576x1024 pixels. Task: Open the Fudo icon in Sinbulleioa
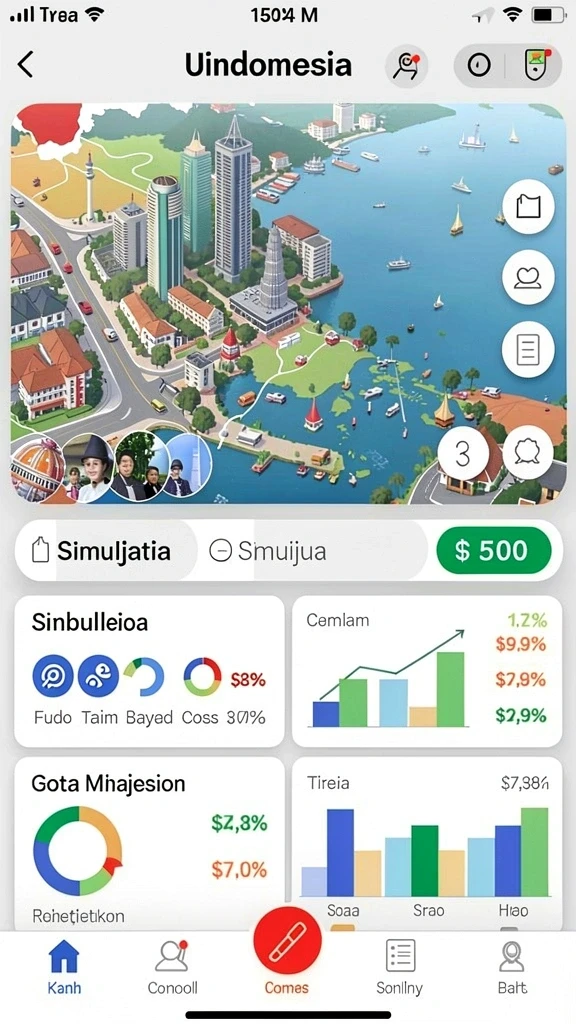(52, 676)
